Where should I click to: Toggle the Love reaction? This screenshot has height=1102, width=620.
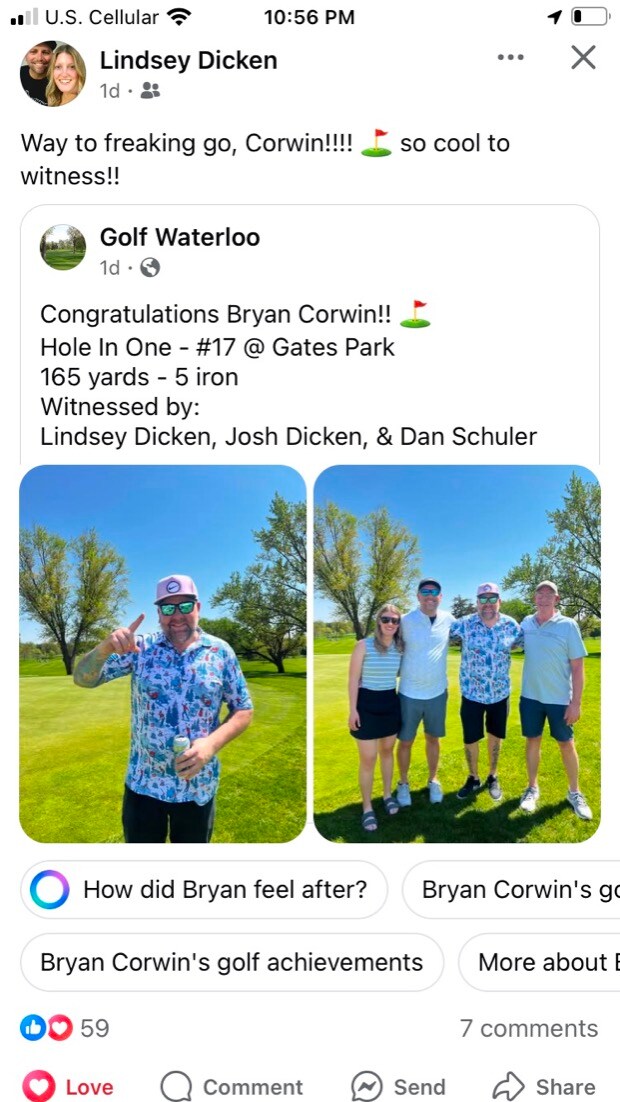point(68,1086)
